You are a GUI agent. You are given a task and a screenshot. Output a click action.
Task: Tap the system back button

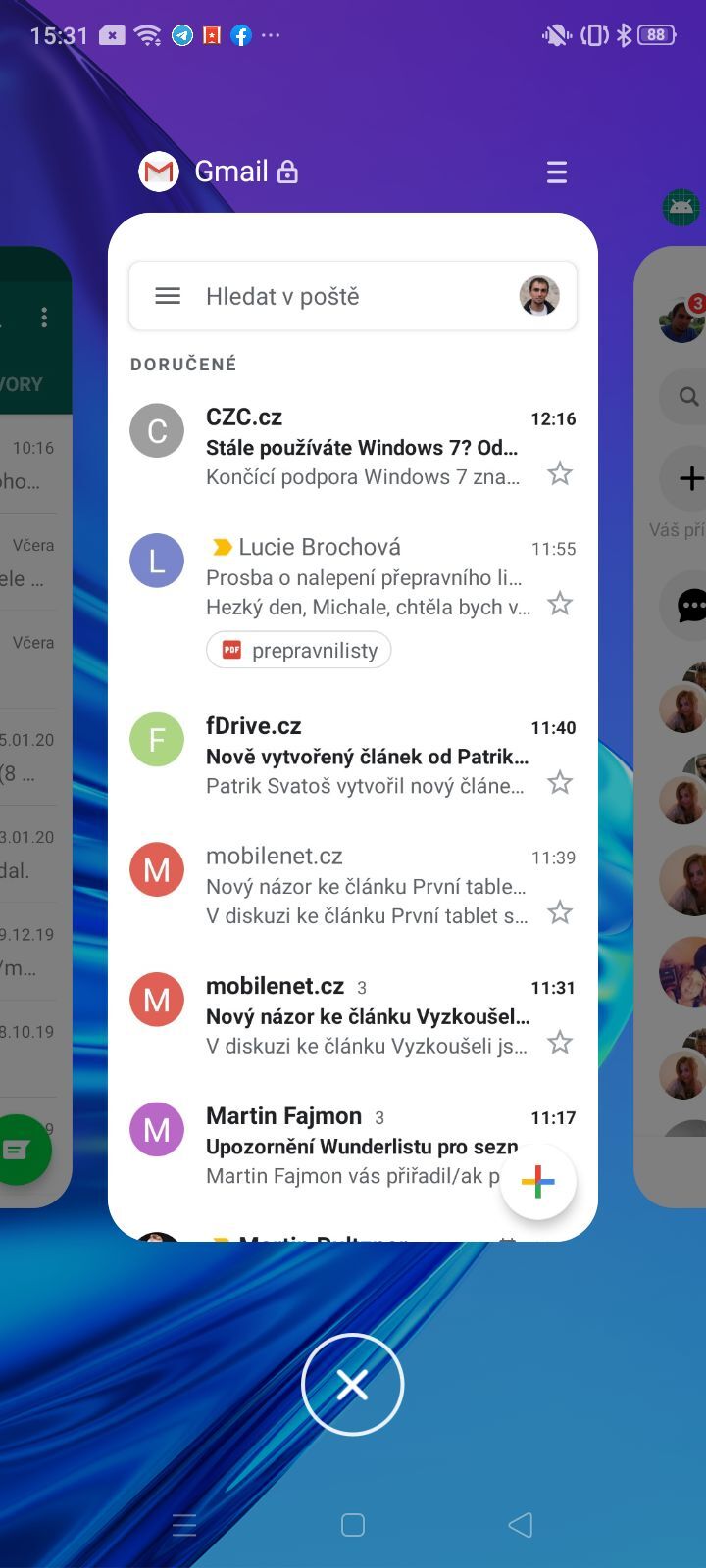point(521,1525)
